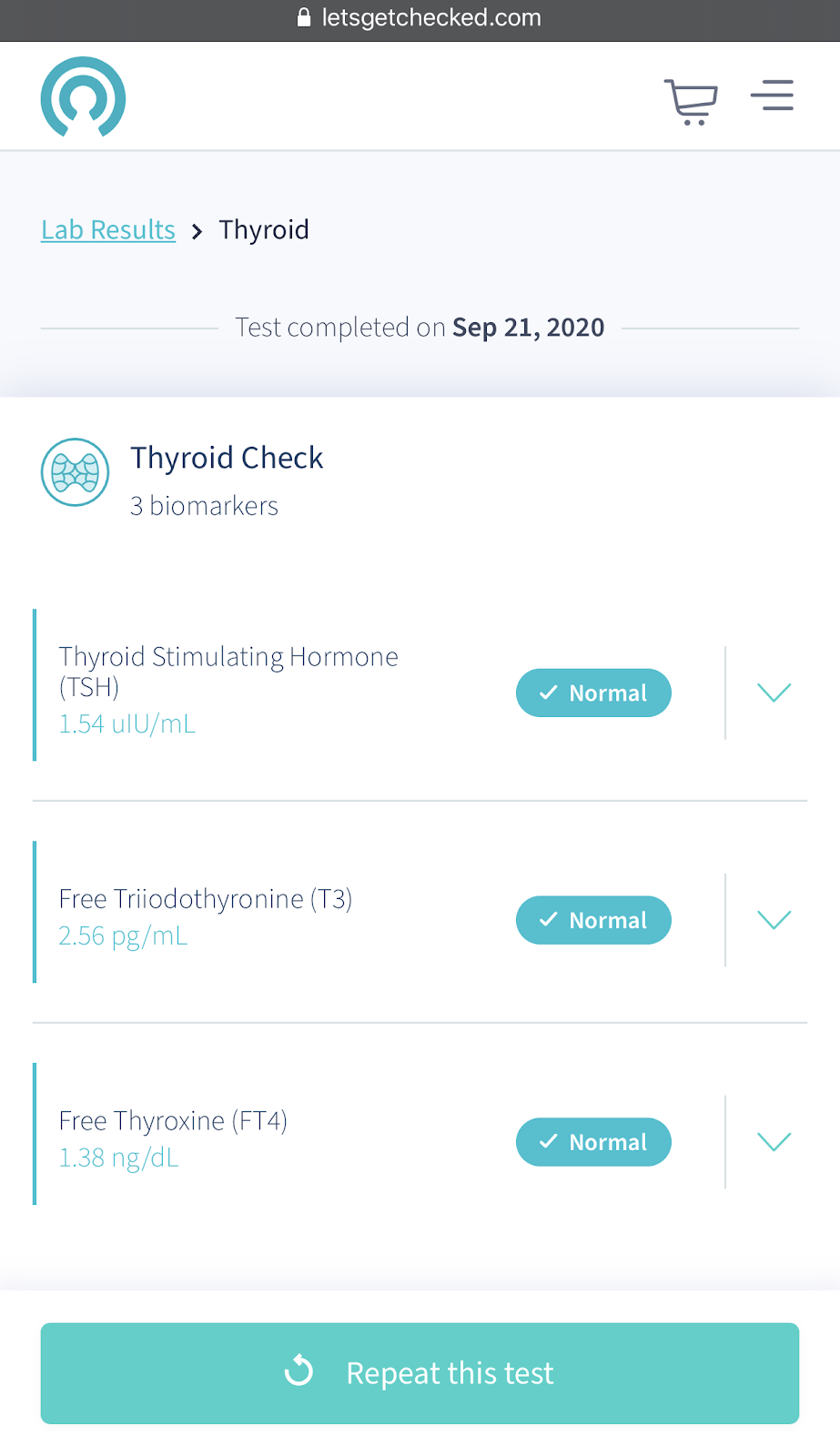
Task: Expand Free Triiodothyronine (T3) details
Action: pyautogui.click(x=774, y=920)
